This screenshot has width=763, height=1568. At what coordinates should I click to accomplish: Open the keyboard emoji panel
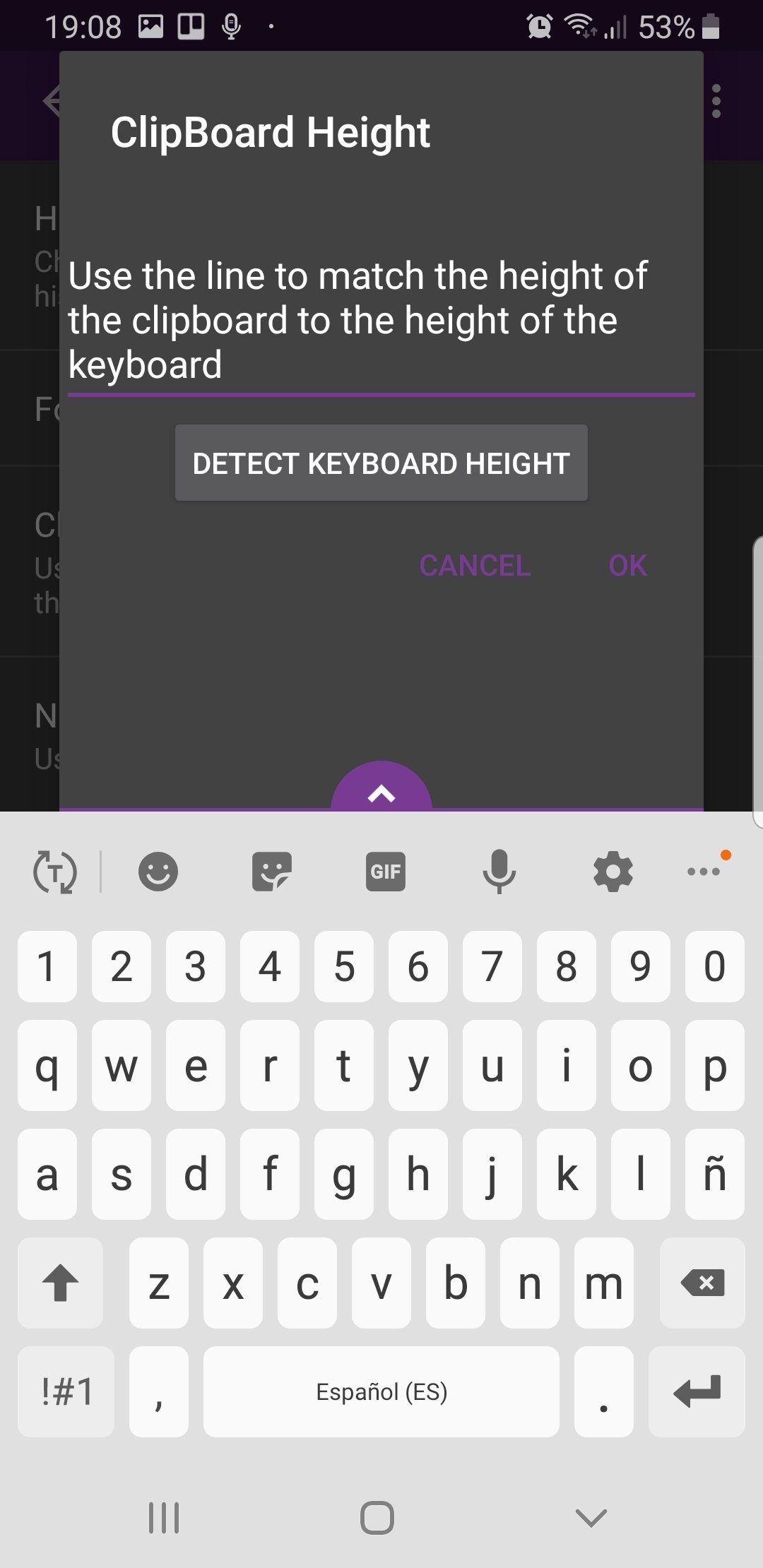pos(158,871)
